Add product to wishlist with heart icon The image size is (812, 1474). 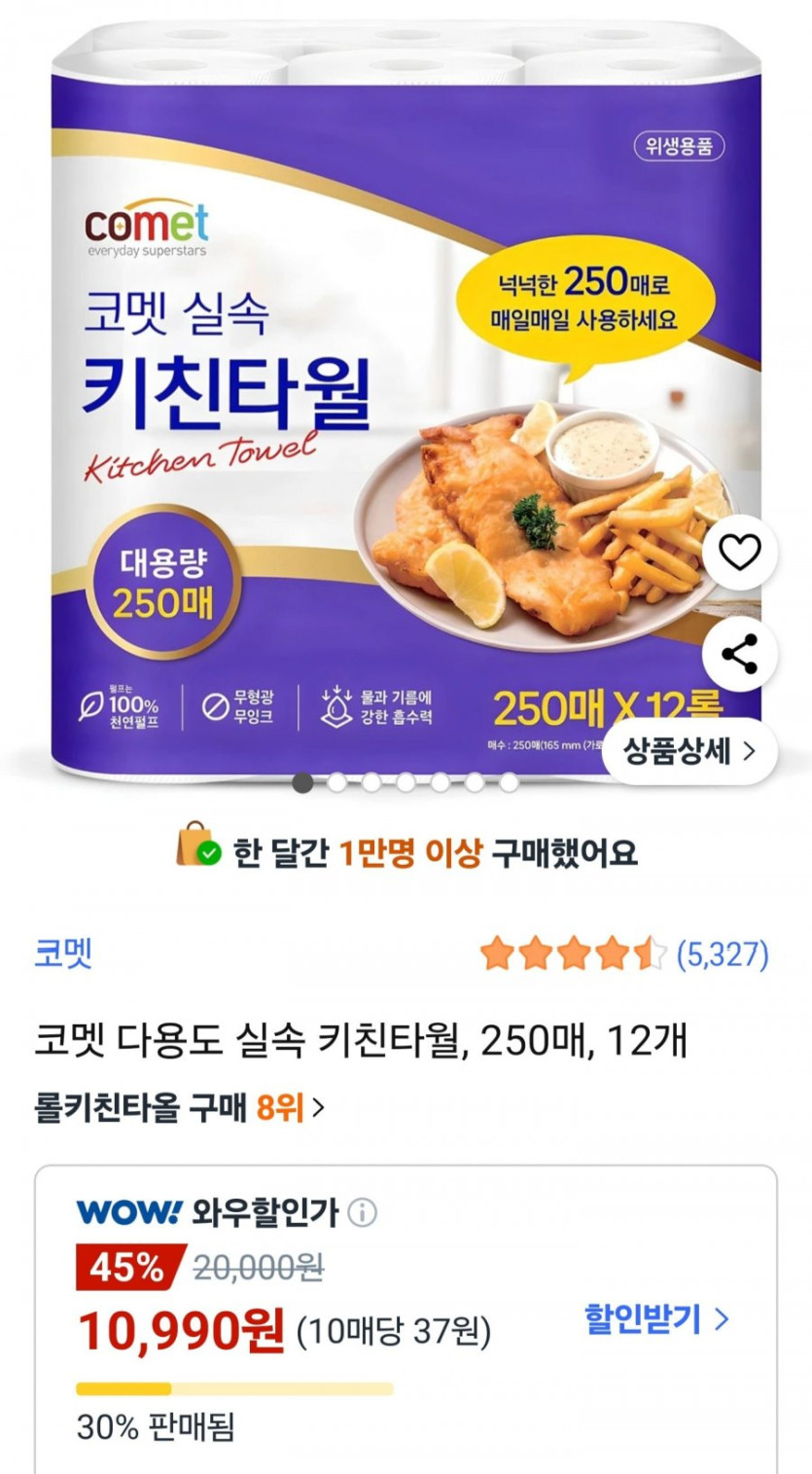[740, 554]
